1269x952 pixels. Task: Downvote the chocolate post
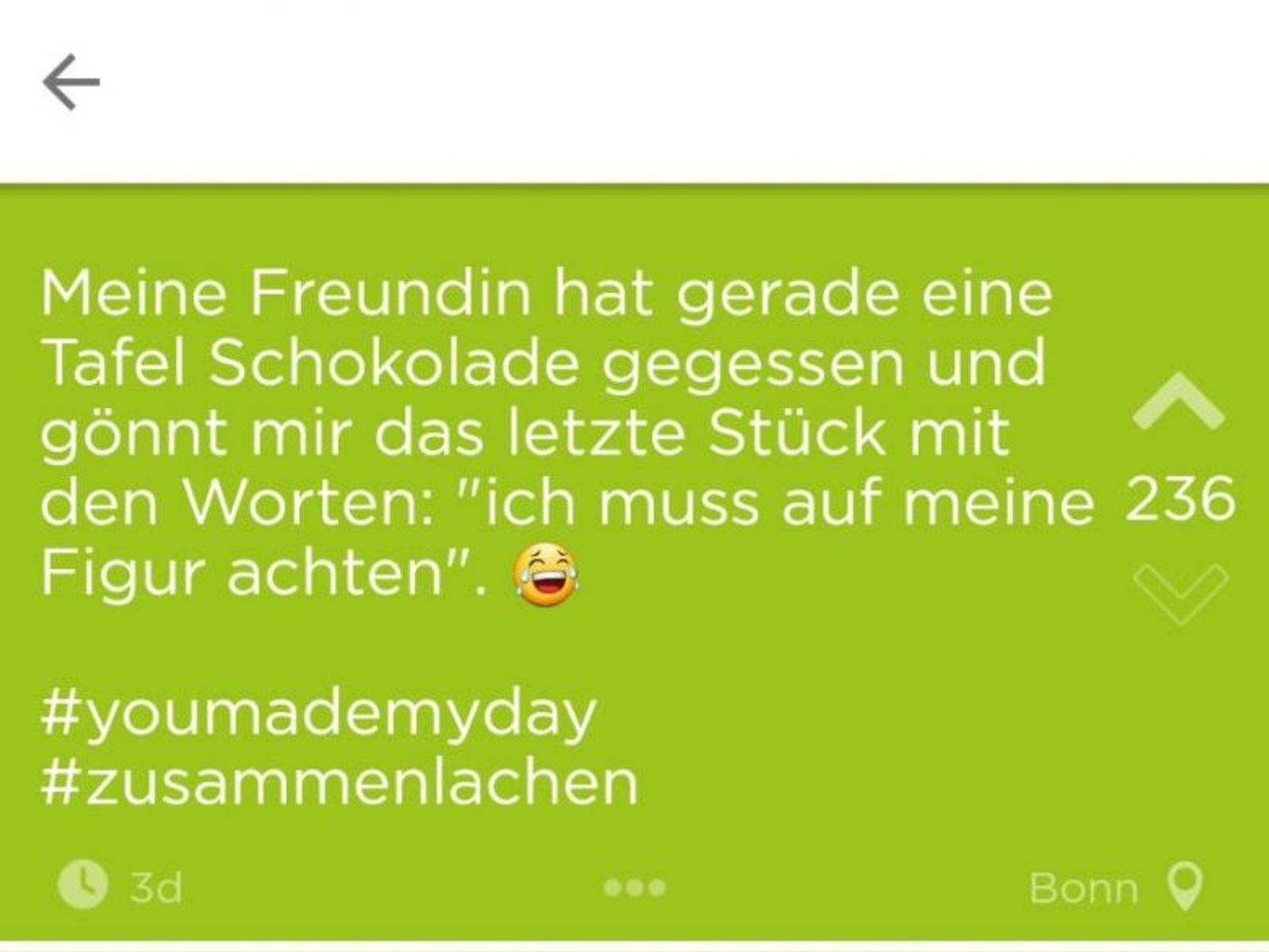(x=1180, y=593)
